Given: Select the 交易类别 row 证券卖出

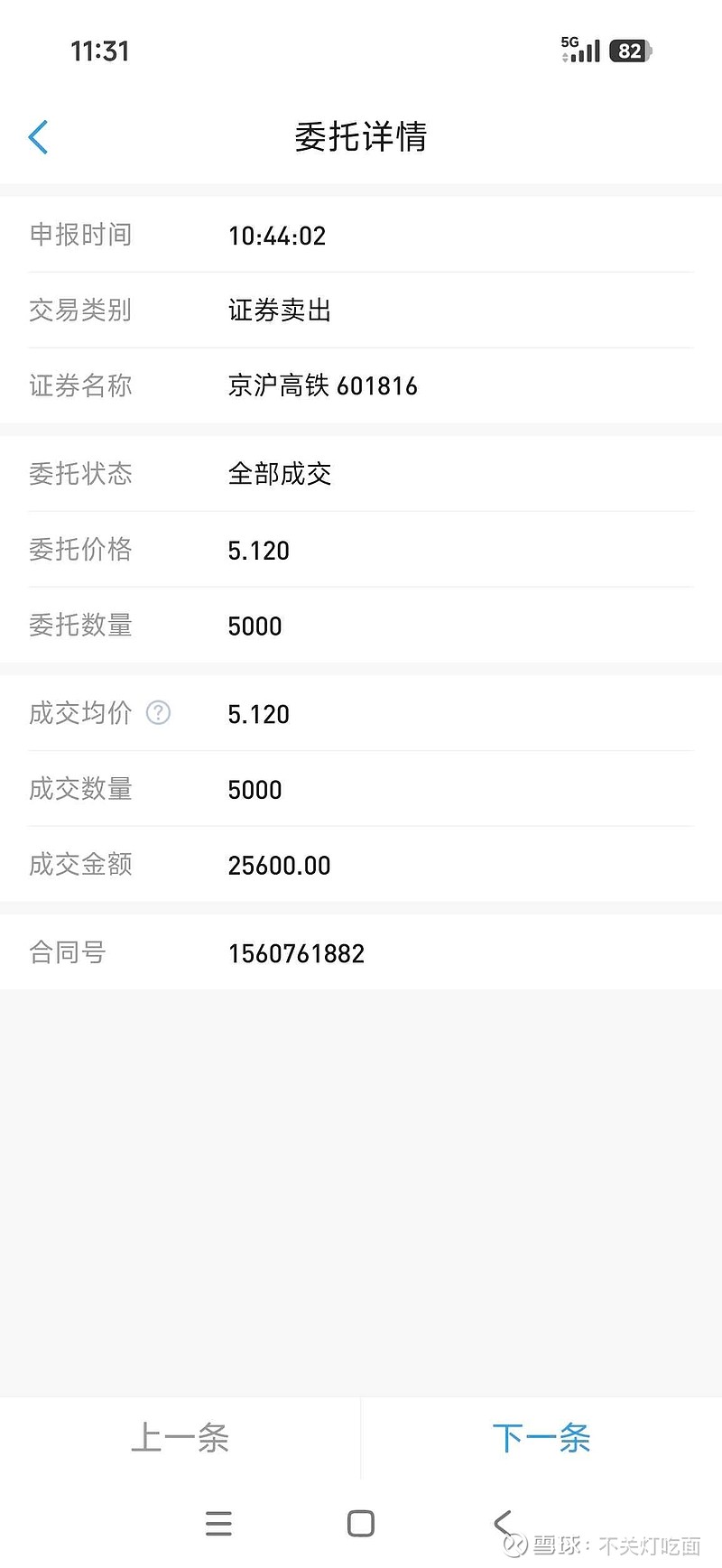Looking at the screenshot, I should (x=278, y=311).
